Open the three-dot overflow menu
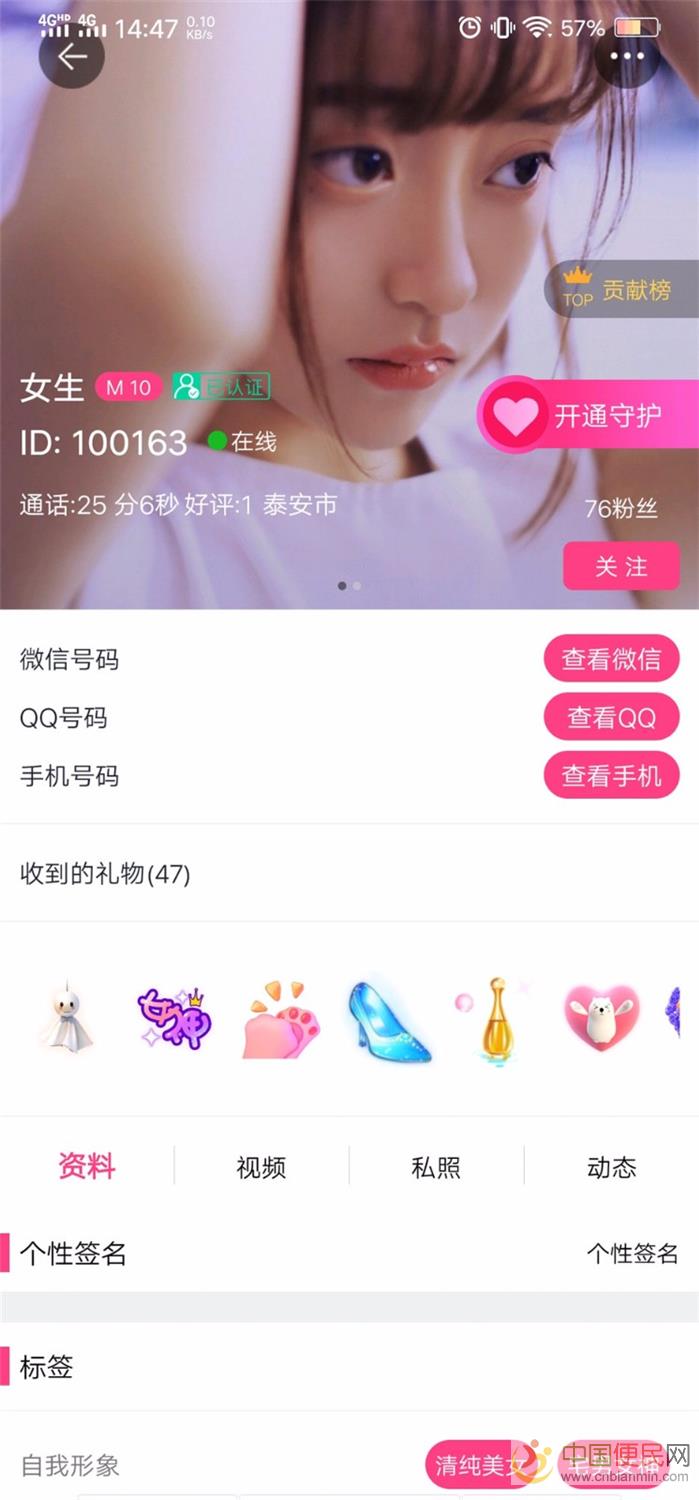Screen dimensions: 699x1500 point(627,57)
